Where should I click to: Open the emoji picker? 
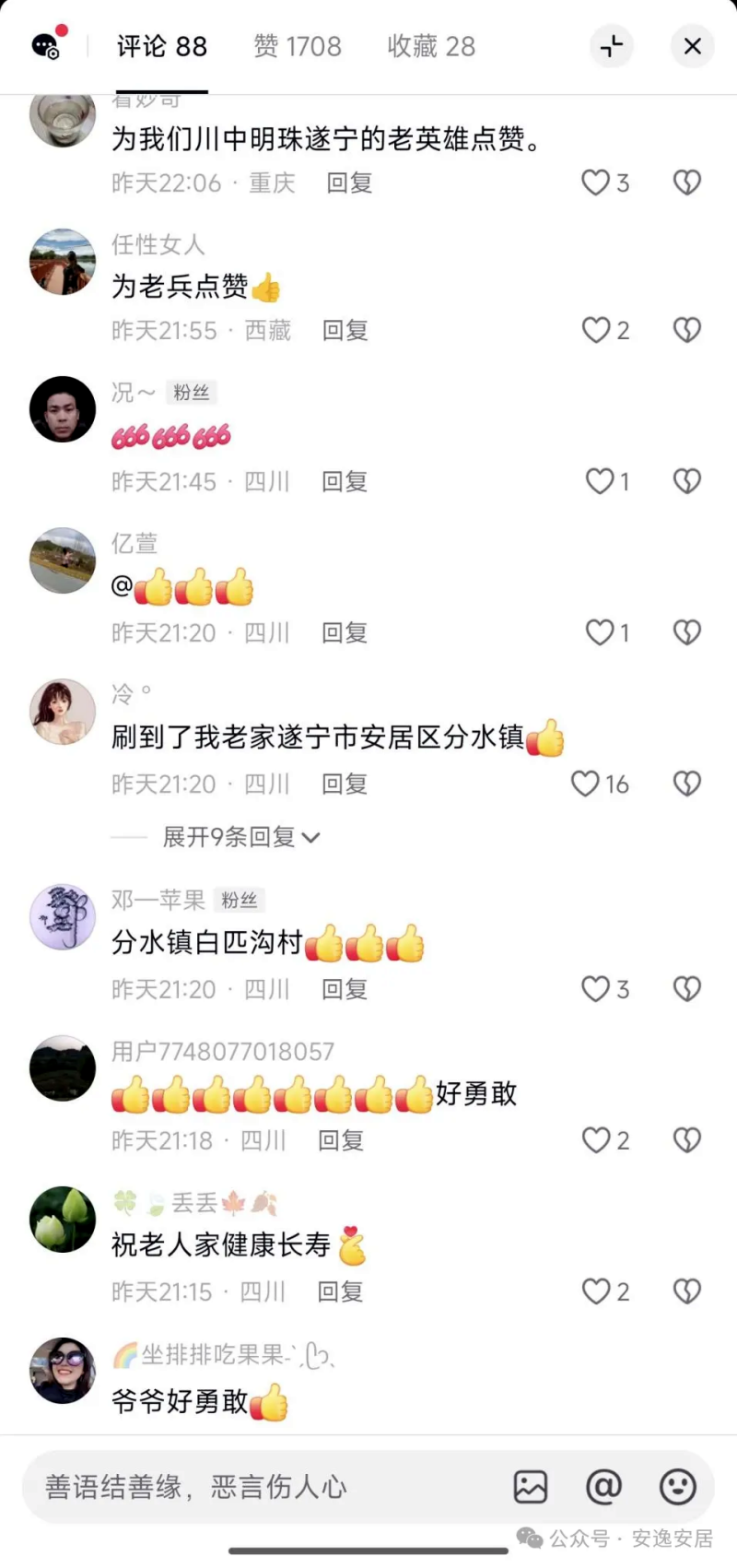point(678,1486)
